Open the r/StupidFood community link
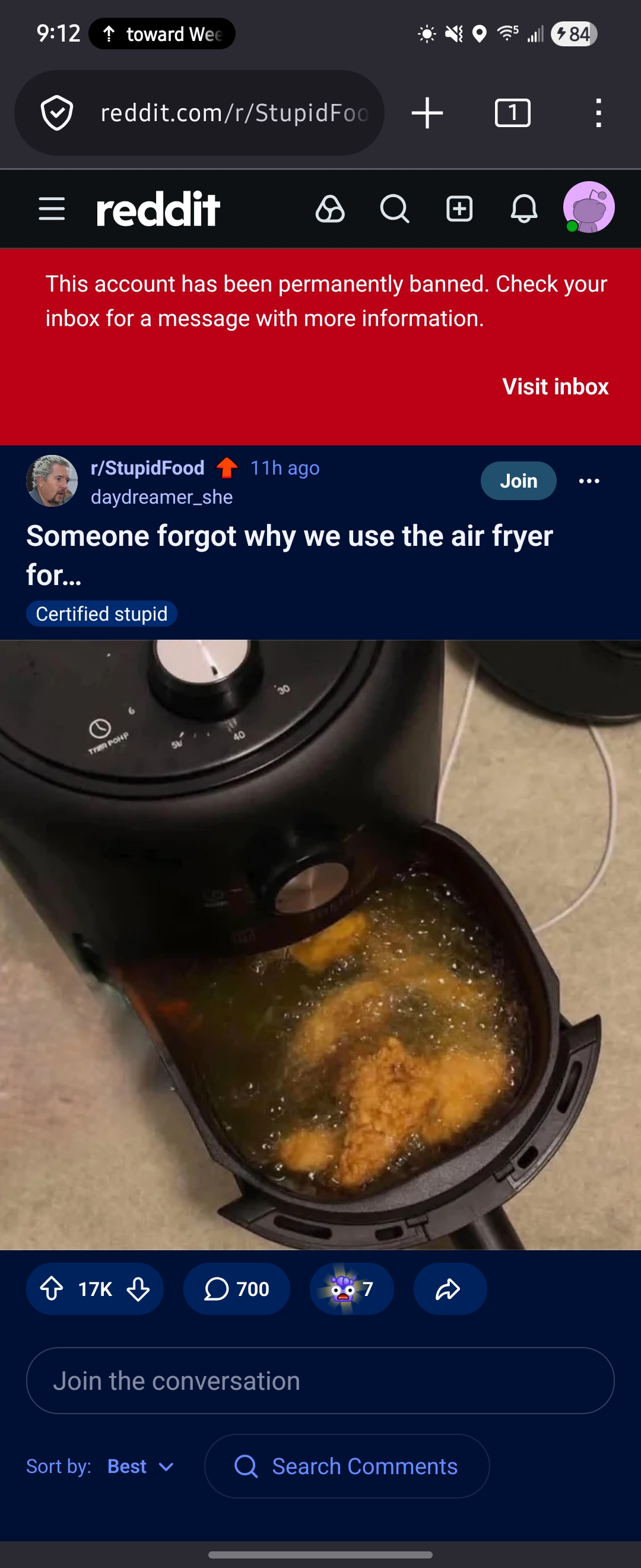The height and width of the screenshot is (1568, 641). click(147, 467)
